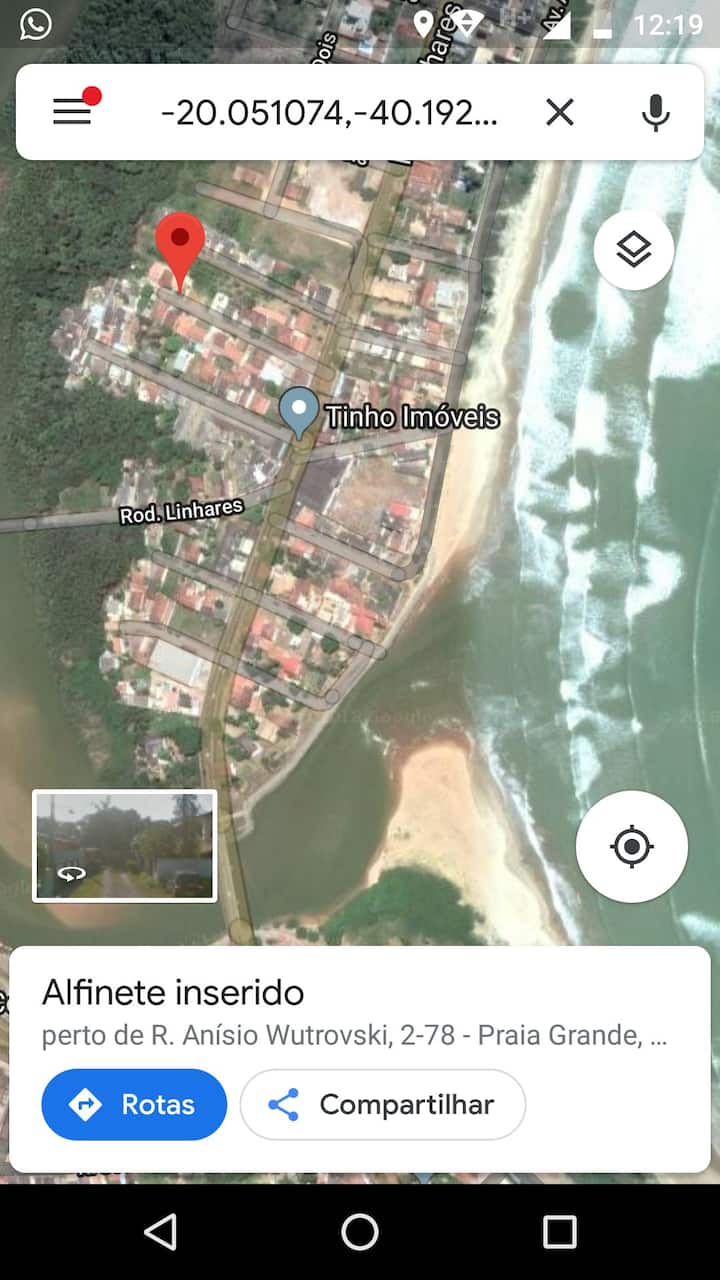This screenshot has height=1280, width=720.
Task: Get directions with the Rotas button
Action: [134, 1104]
